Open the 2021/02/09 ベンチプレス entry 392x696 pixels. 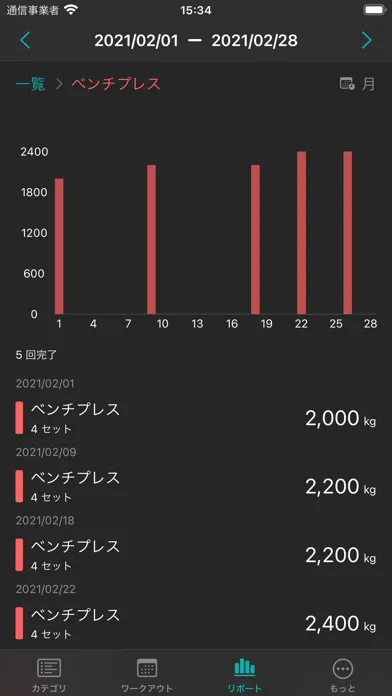(x=196, y=486)
